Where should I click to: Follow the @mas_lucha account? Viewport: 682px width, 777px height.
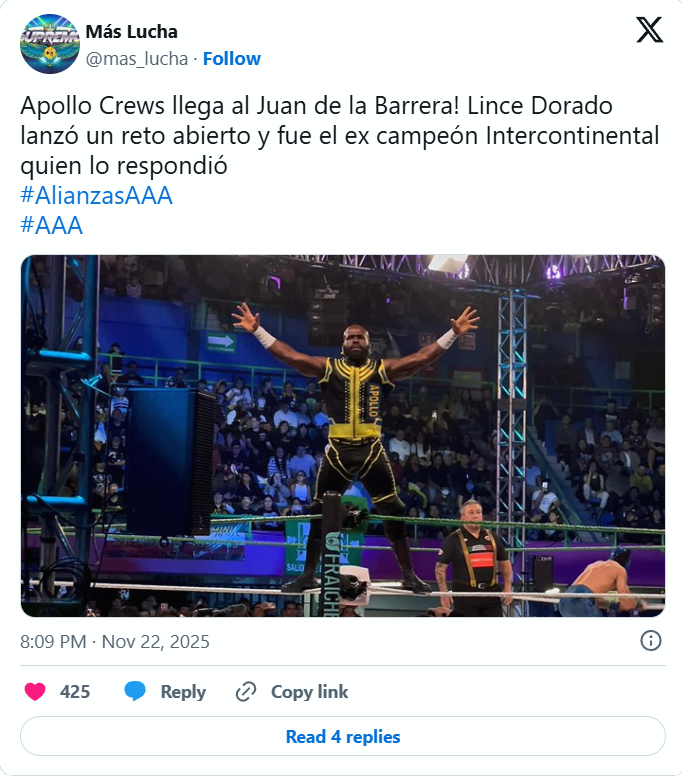point(231,59)
